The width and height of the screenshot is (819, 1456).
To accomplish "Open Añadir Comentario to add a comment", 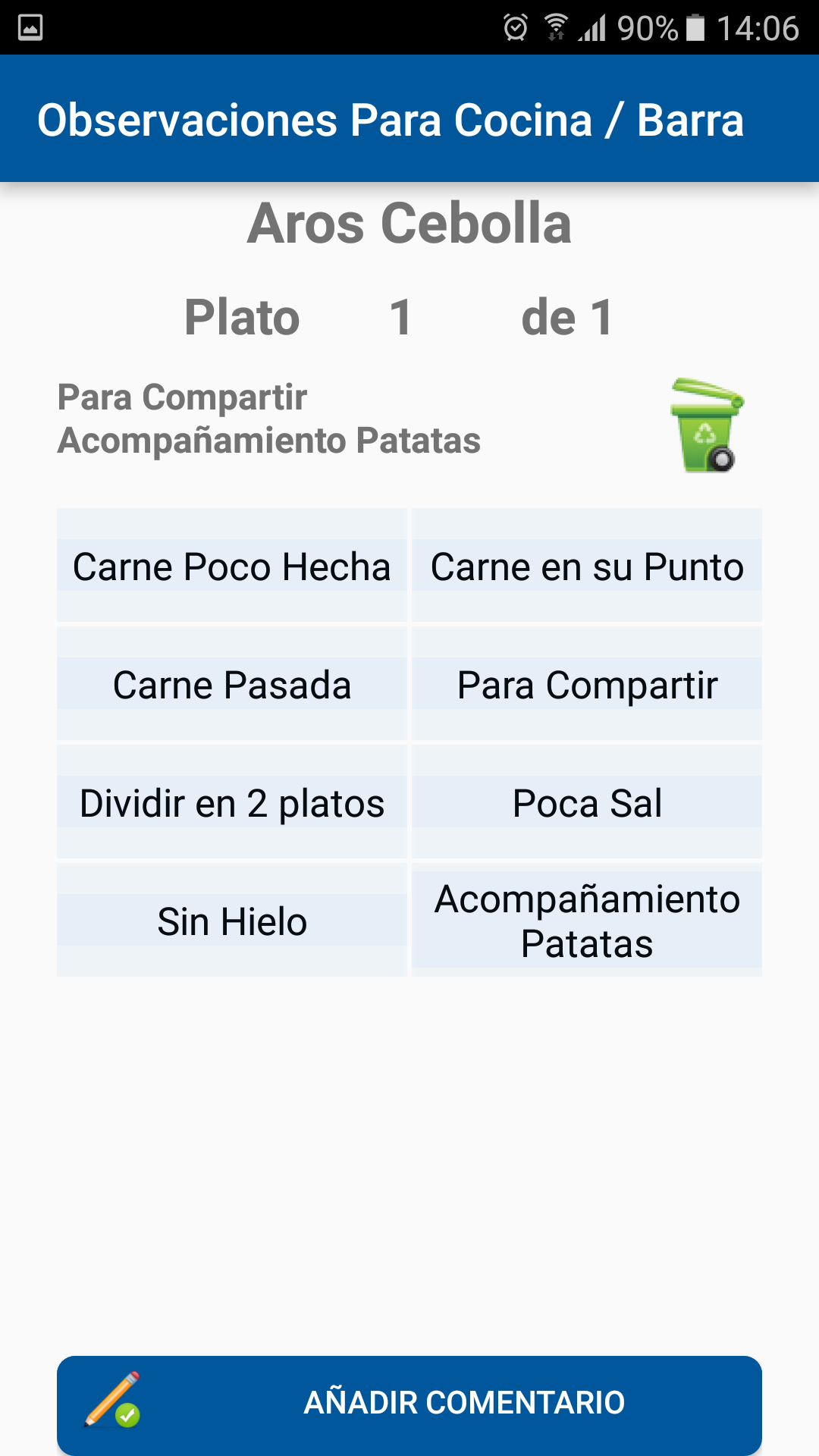I will (x=409, y=1403).
